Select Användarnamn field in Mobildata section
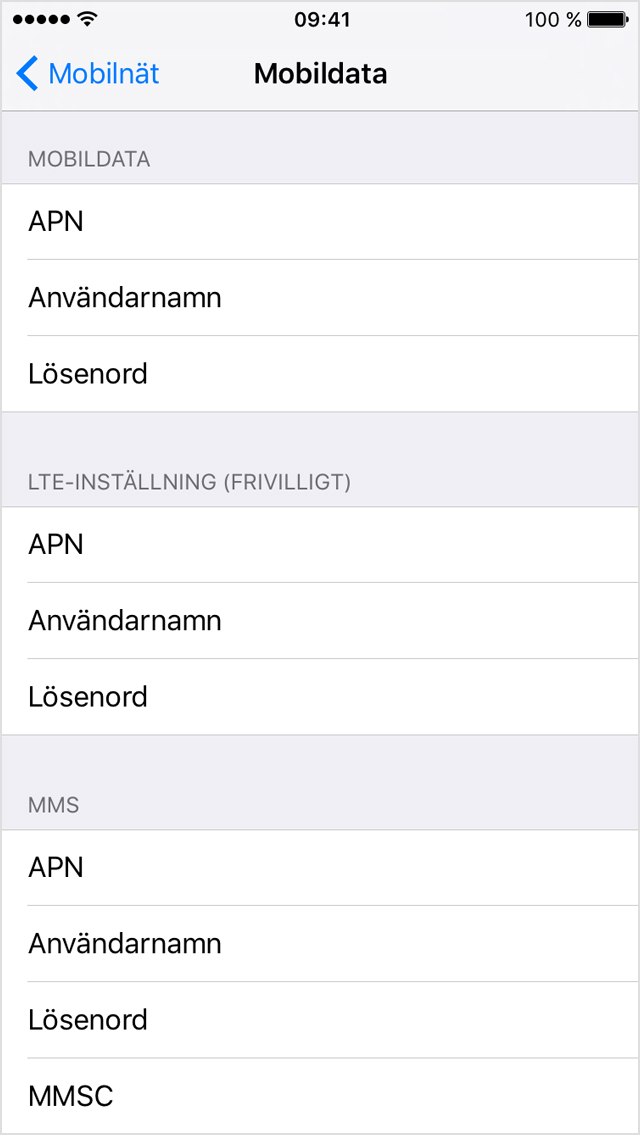 [320, 298]
